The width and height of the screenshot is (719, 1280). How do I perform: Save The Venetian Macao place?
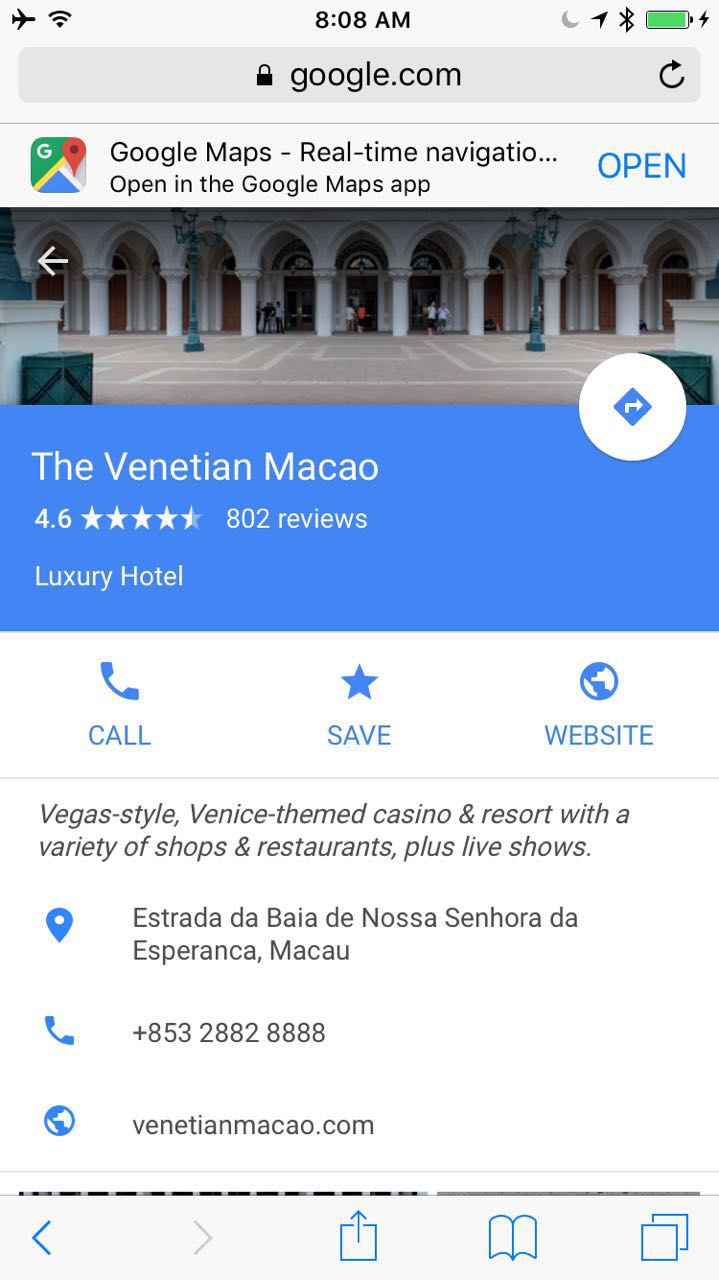(359, 705)
